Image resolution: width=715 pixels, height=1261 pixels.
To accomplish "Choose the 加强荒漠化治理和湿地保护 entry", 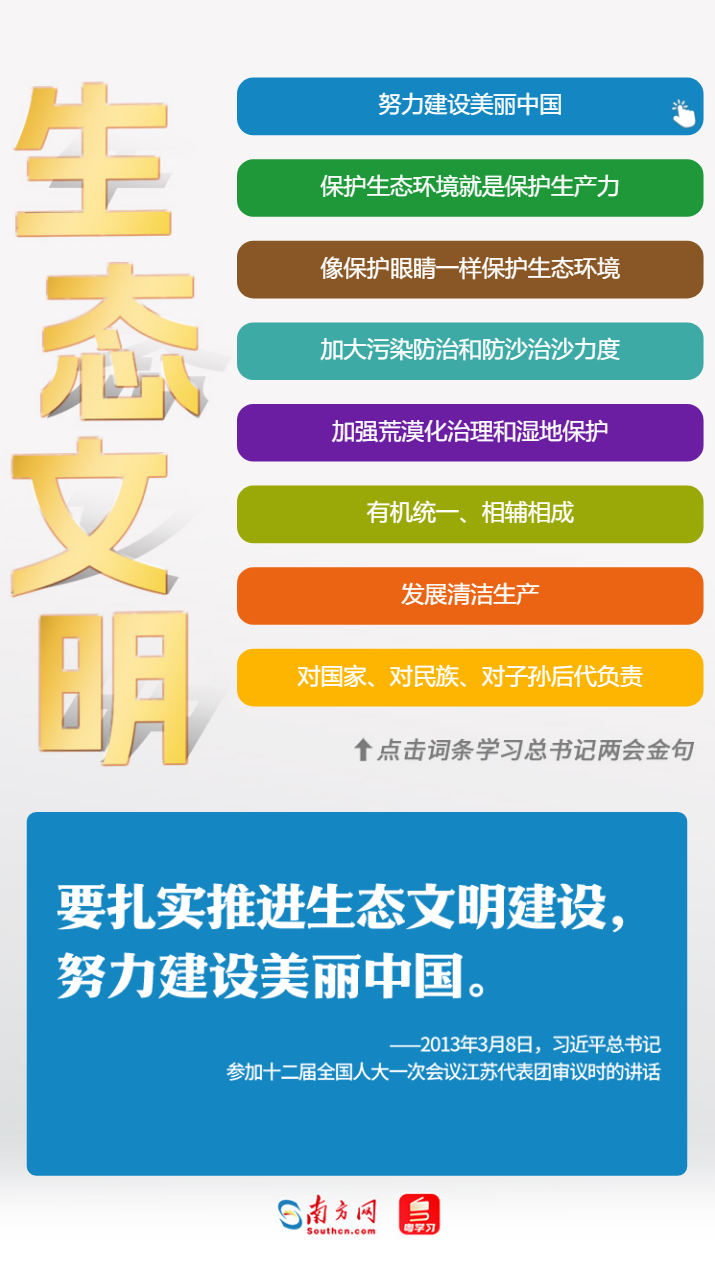I will click(470, 432).
